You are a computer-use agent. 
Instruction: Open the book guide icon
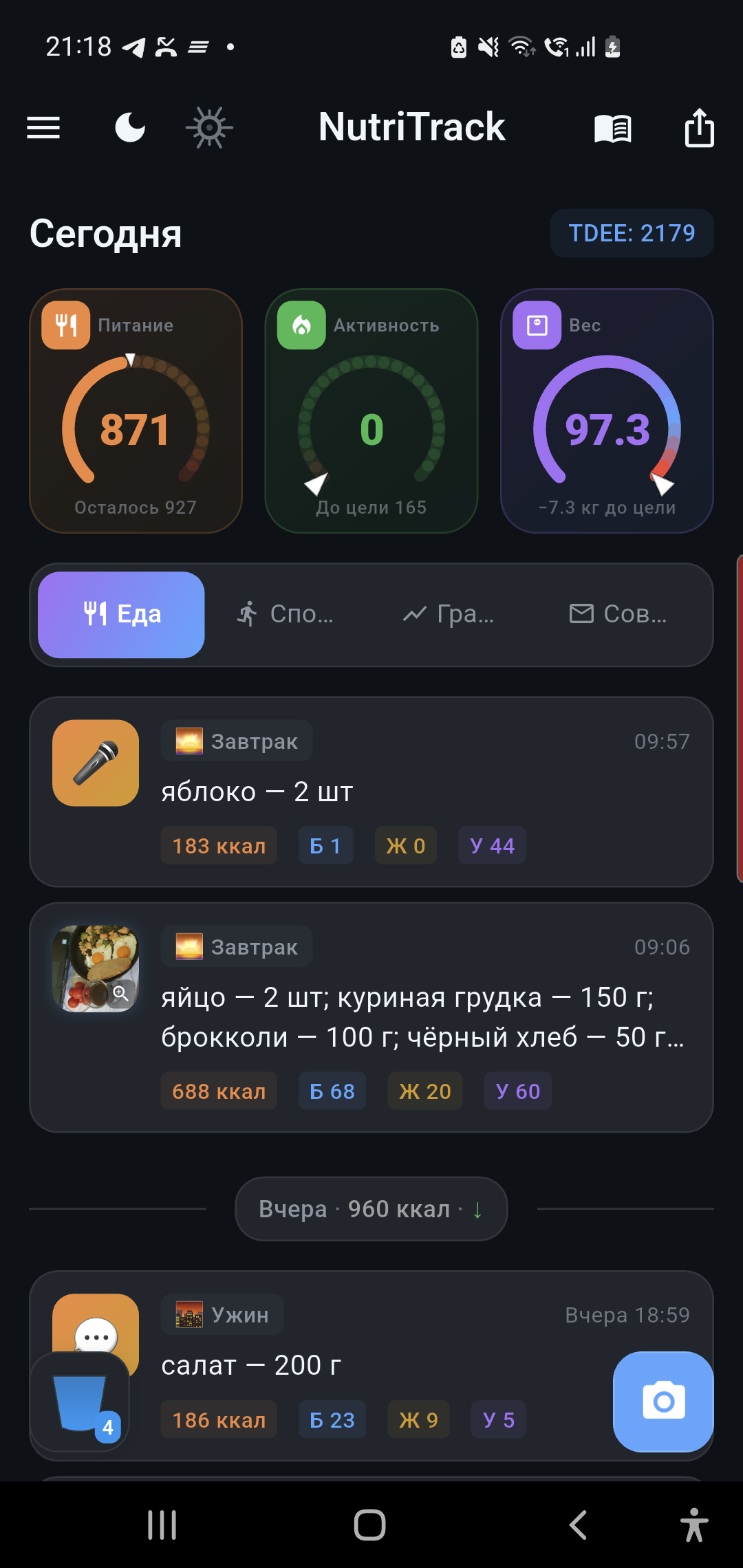(612, 128)
